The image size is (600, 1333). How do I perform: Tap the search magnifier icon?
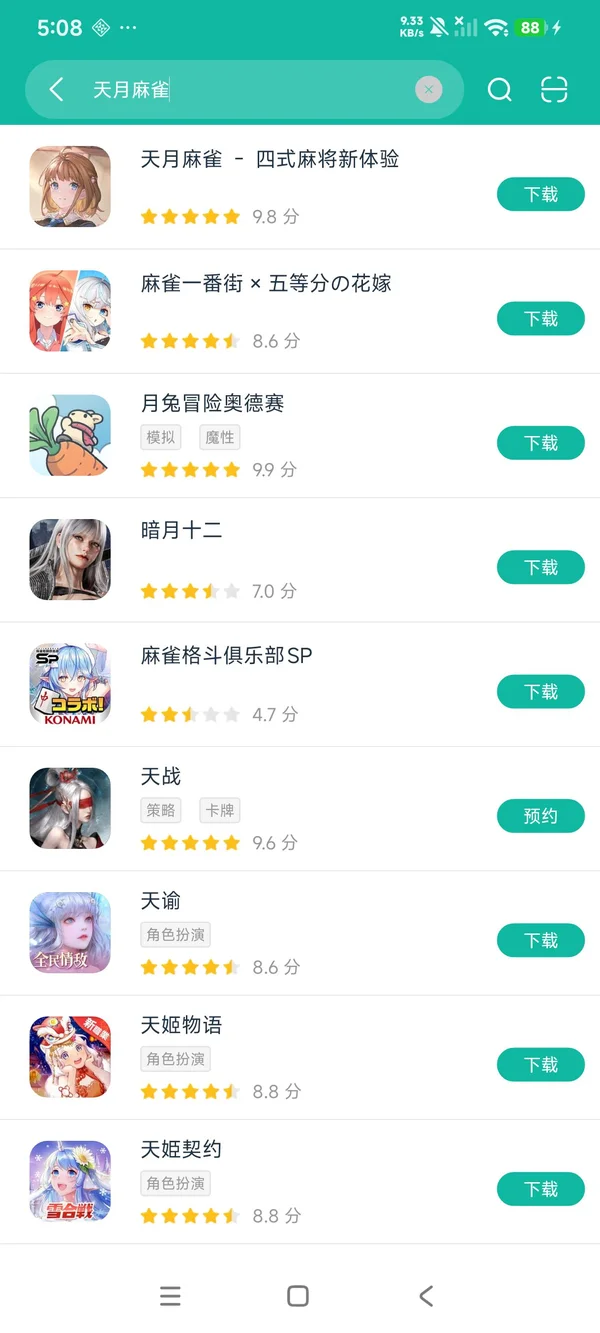[x=499, y=90]
